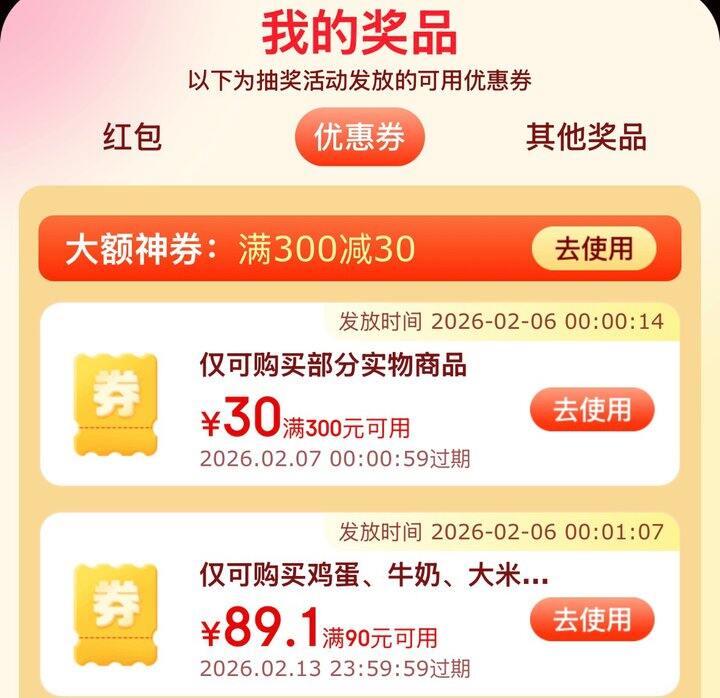Viewport: 720px width, 698px height.
Task: Open the 仅可购买部分实物商品 coupon card
Action: [x=333, y=366]
